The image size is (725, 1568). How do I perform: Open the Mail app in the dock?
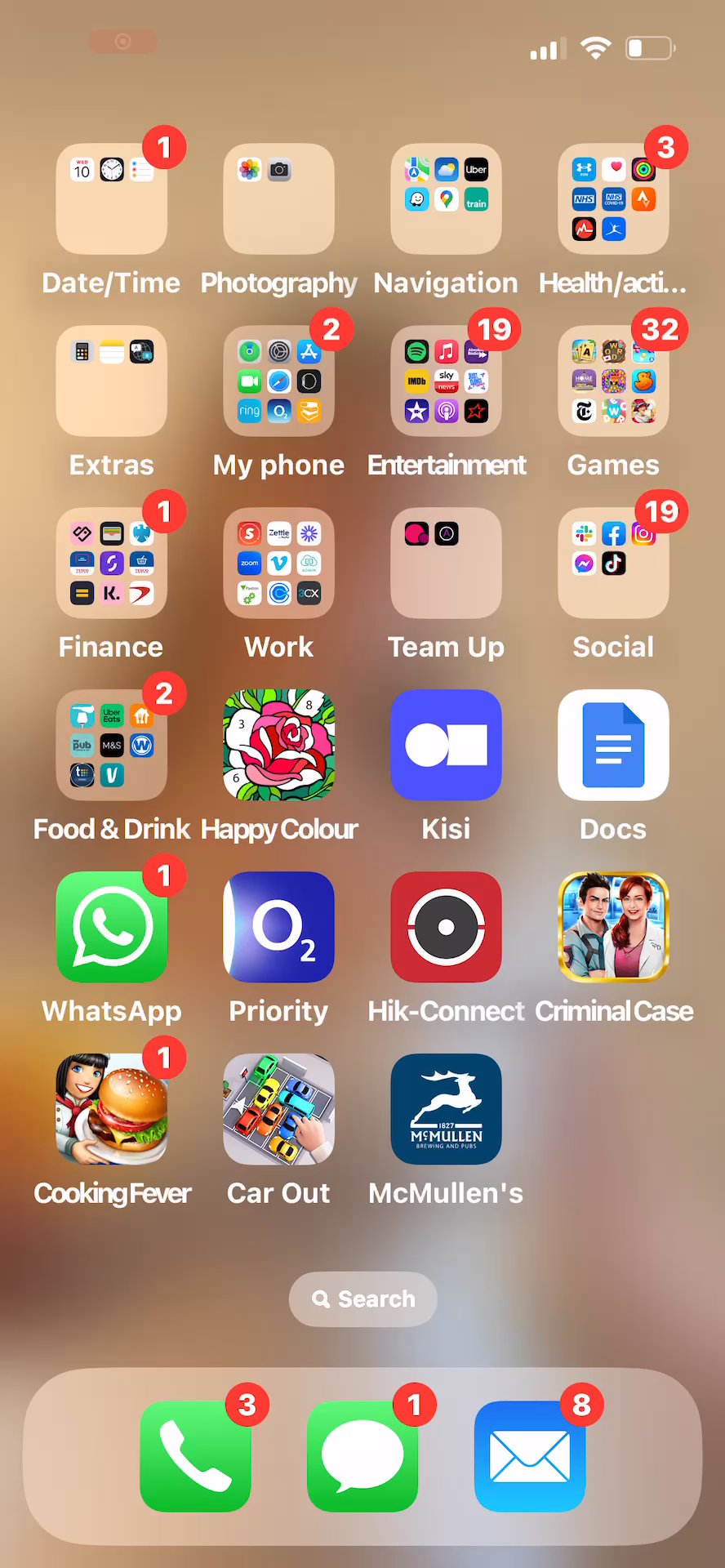530,1456
